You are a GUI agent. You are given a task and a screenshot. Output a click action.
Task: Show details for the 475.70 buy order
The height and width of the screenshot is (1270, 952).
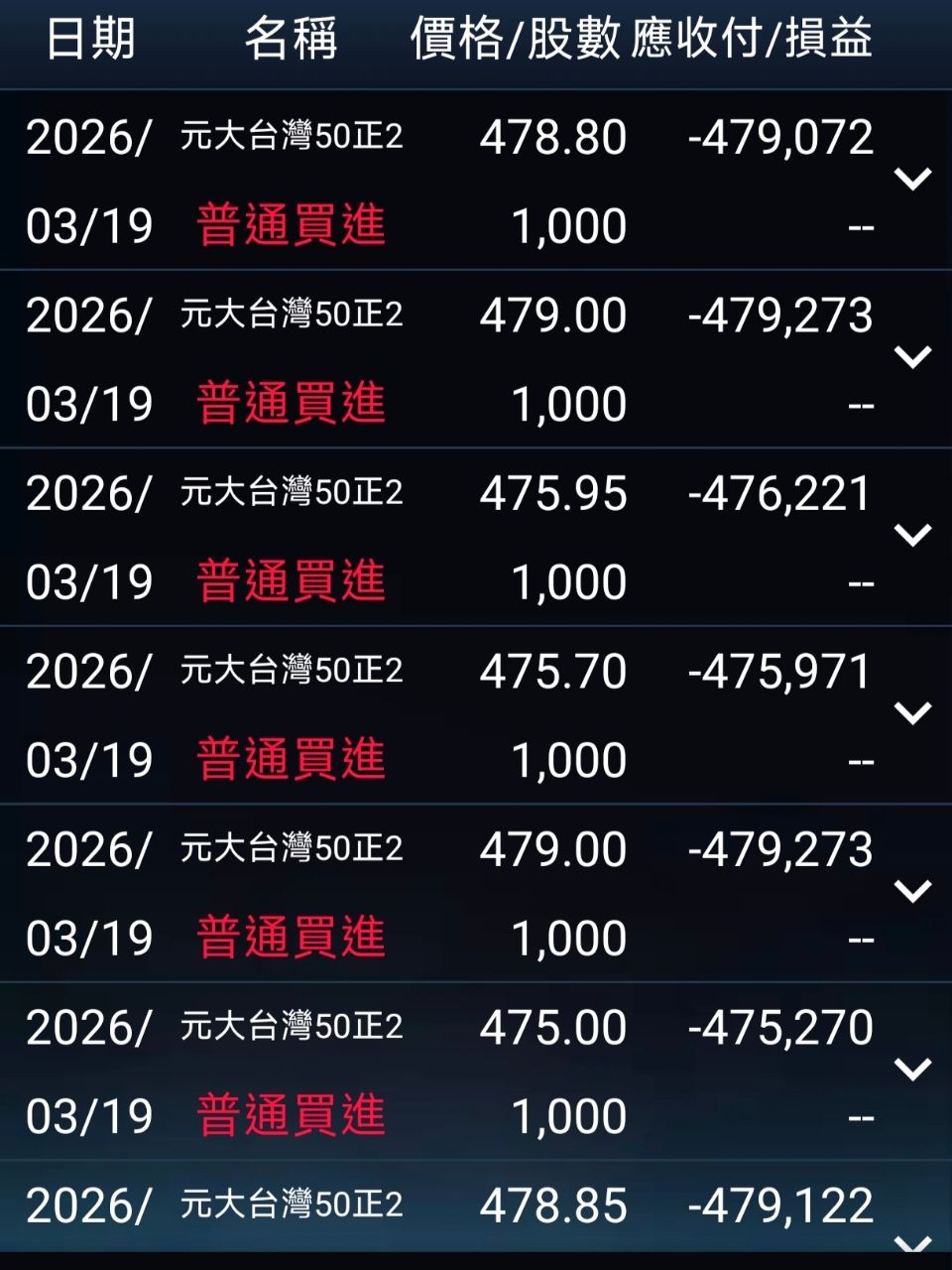pos(912,713)
